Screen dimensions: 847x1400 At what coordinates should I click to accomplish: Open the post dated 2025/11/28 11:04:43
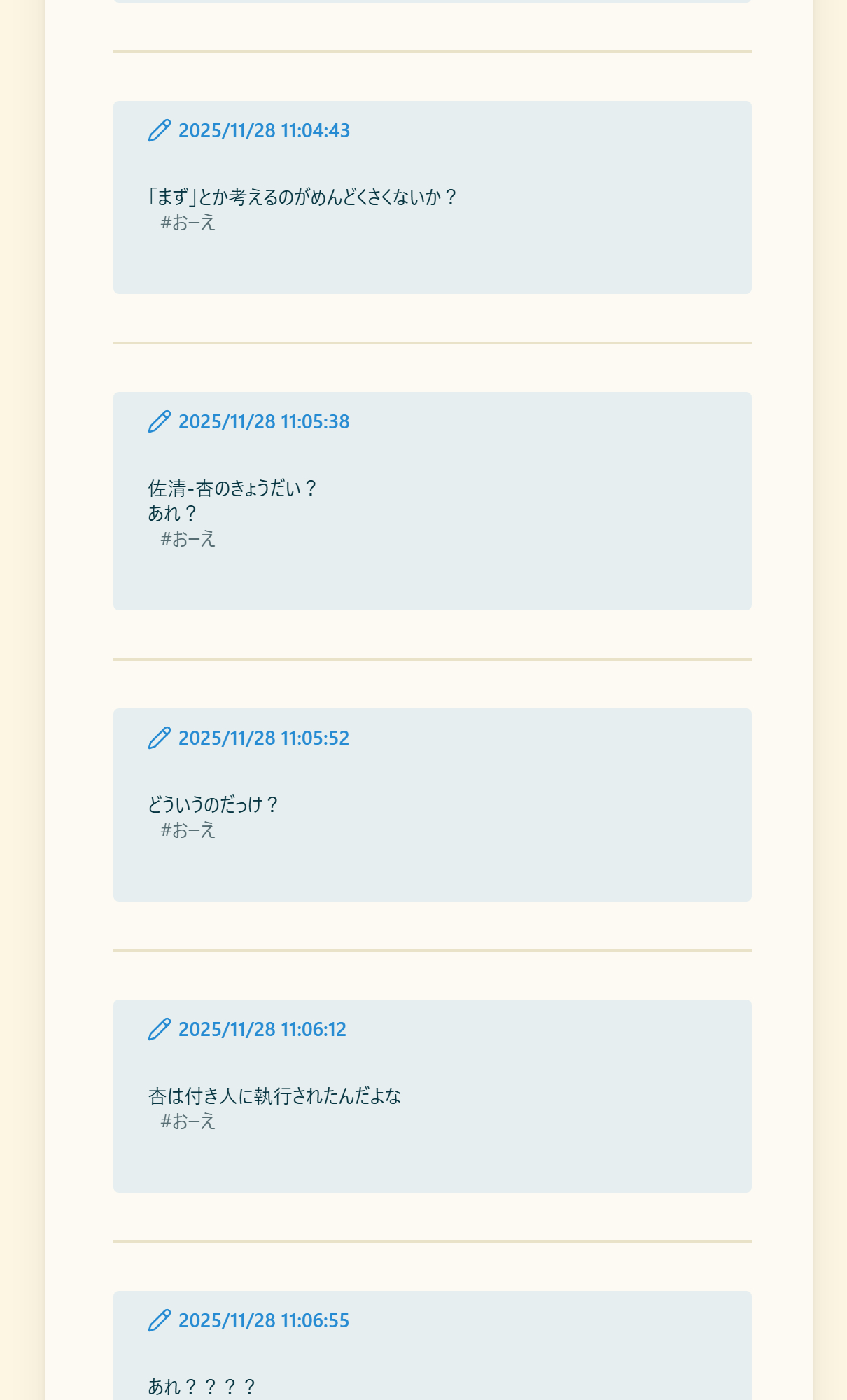(x=263, y=131)
